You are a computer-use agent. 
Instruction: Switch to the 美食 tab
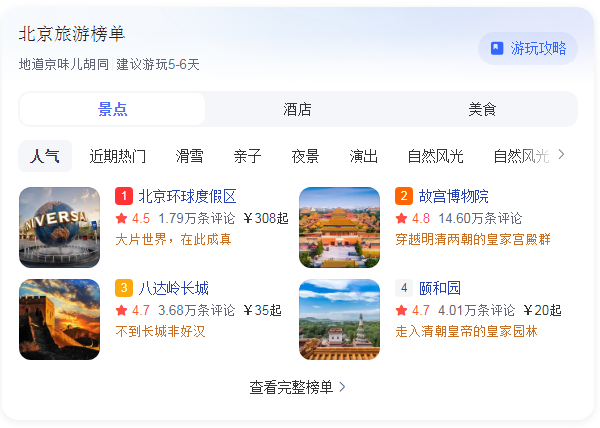(482, 109)
